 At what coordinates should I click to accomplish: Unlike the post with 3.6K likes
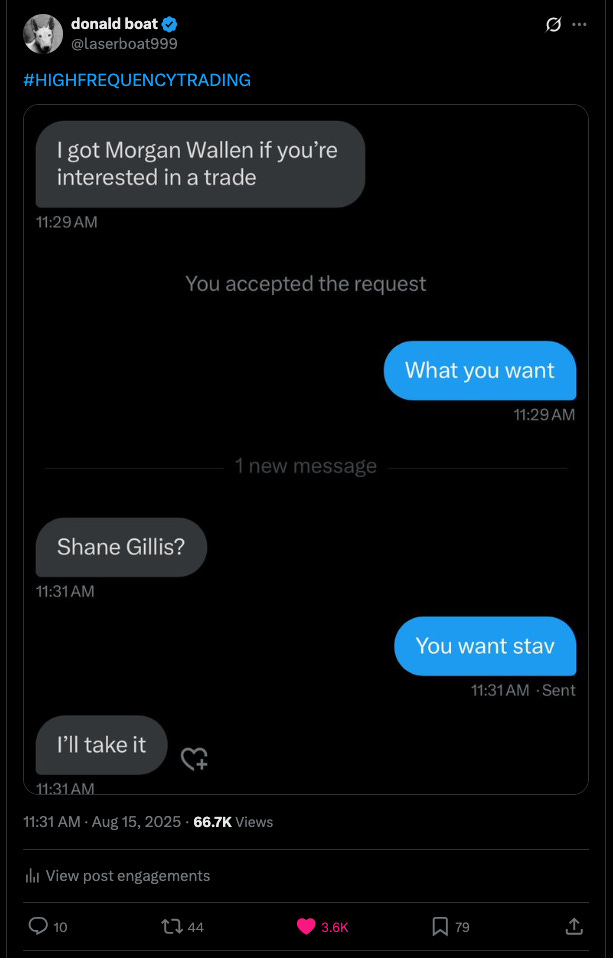(307, 927)
